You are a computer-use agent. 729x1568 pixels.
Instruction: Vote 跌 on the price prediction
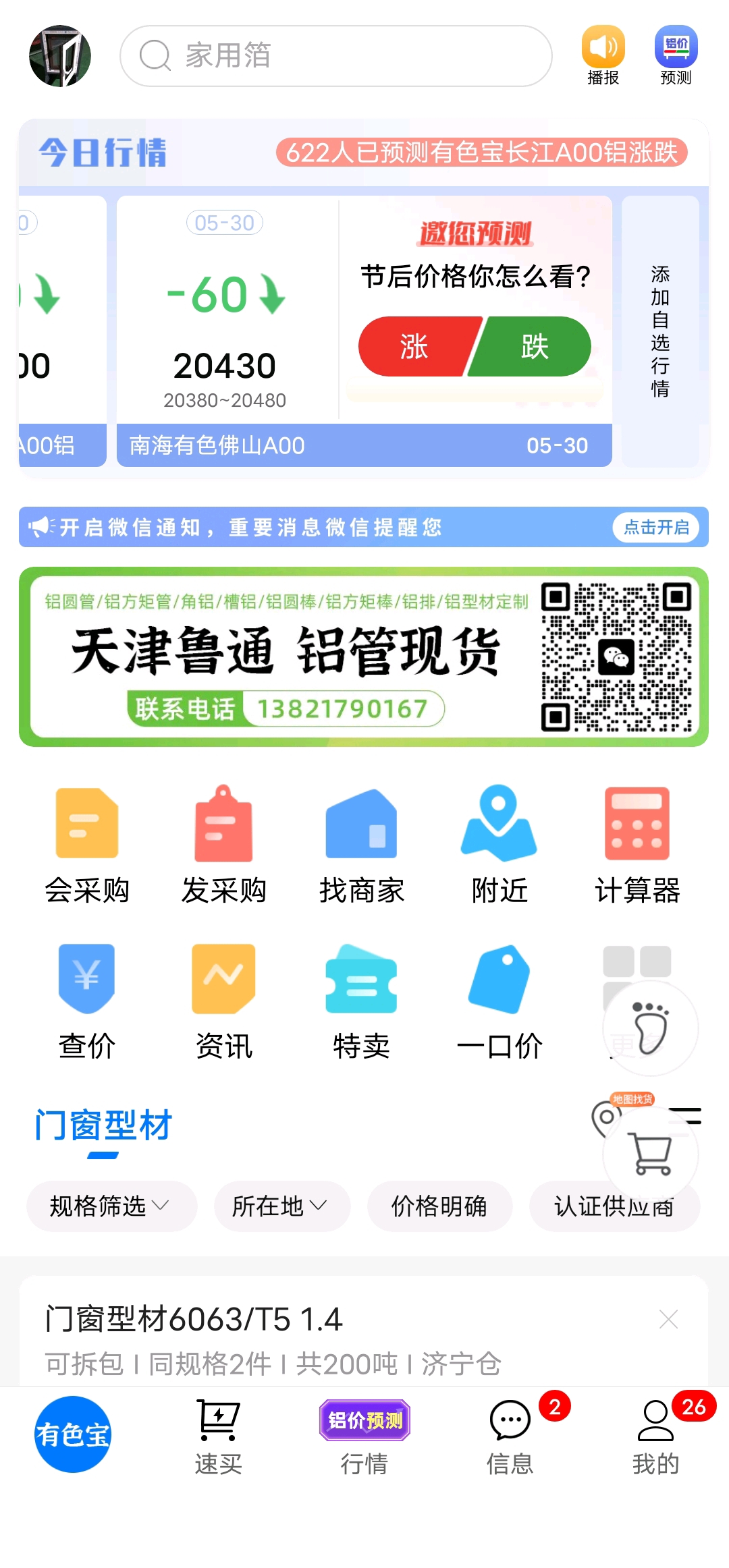click(x=533, y=346)
